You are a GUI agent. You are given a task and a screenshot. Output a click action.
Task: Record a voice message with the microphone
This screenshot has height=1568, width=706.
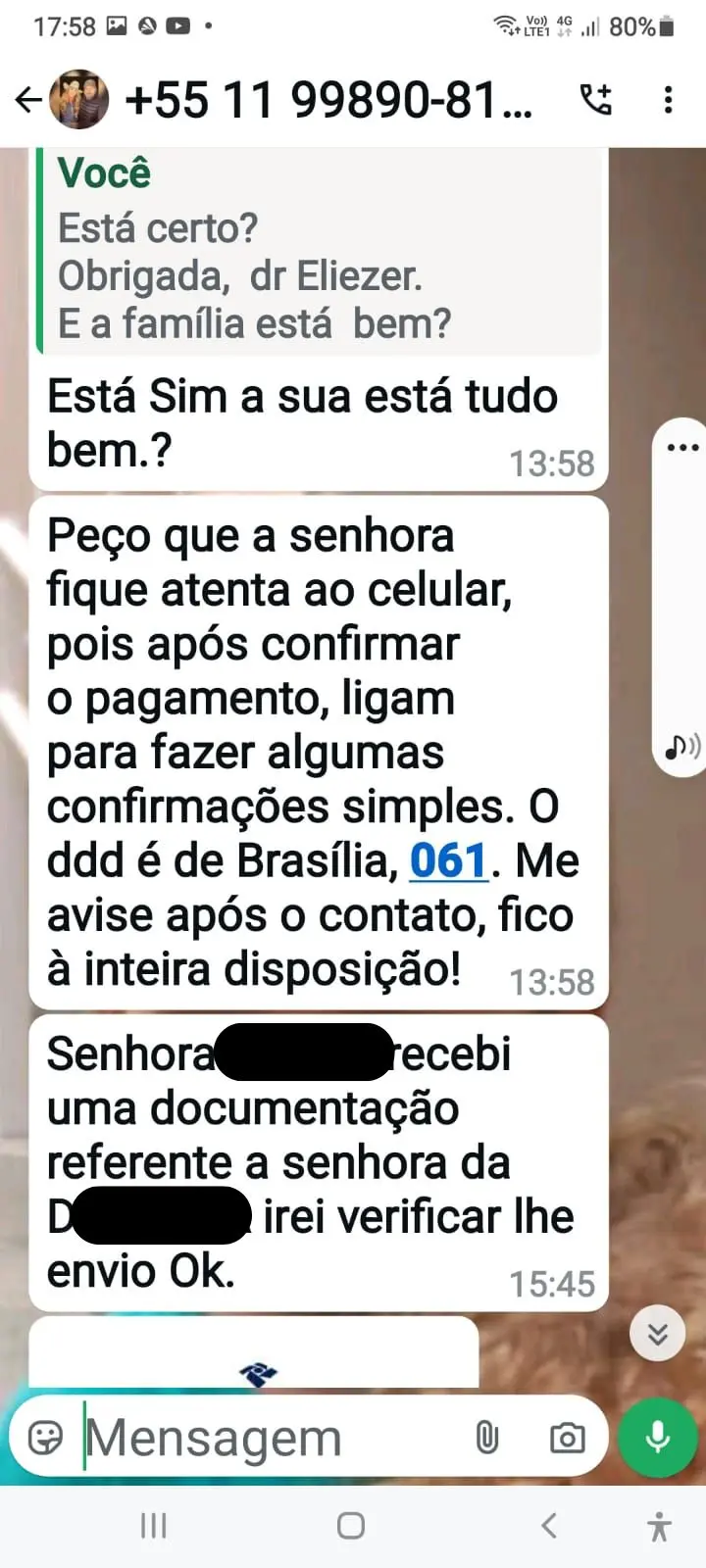pos(658,1437)
